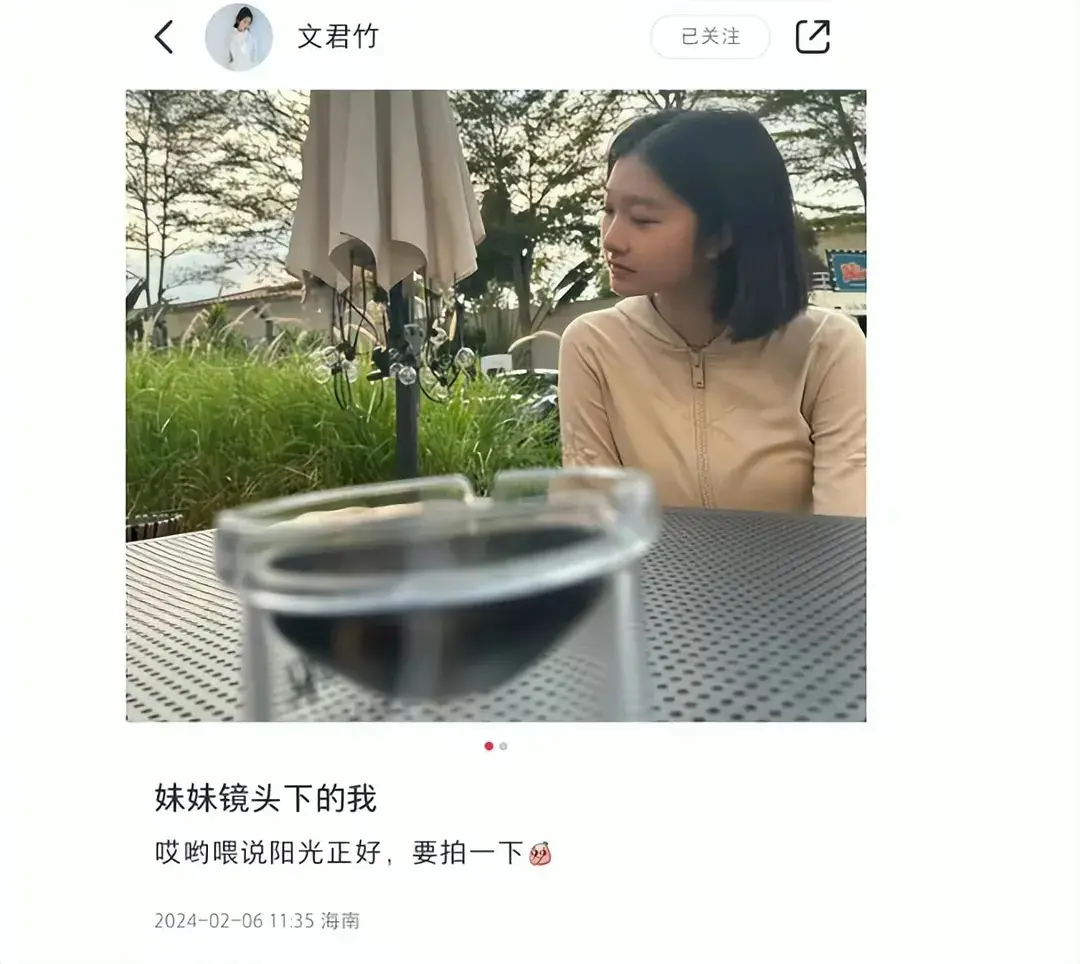Go back using the arrow icon
Viewport: 1080px width, 964px height.
(164, 38)
